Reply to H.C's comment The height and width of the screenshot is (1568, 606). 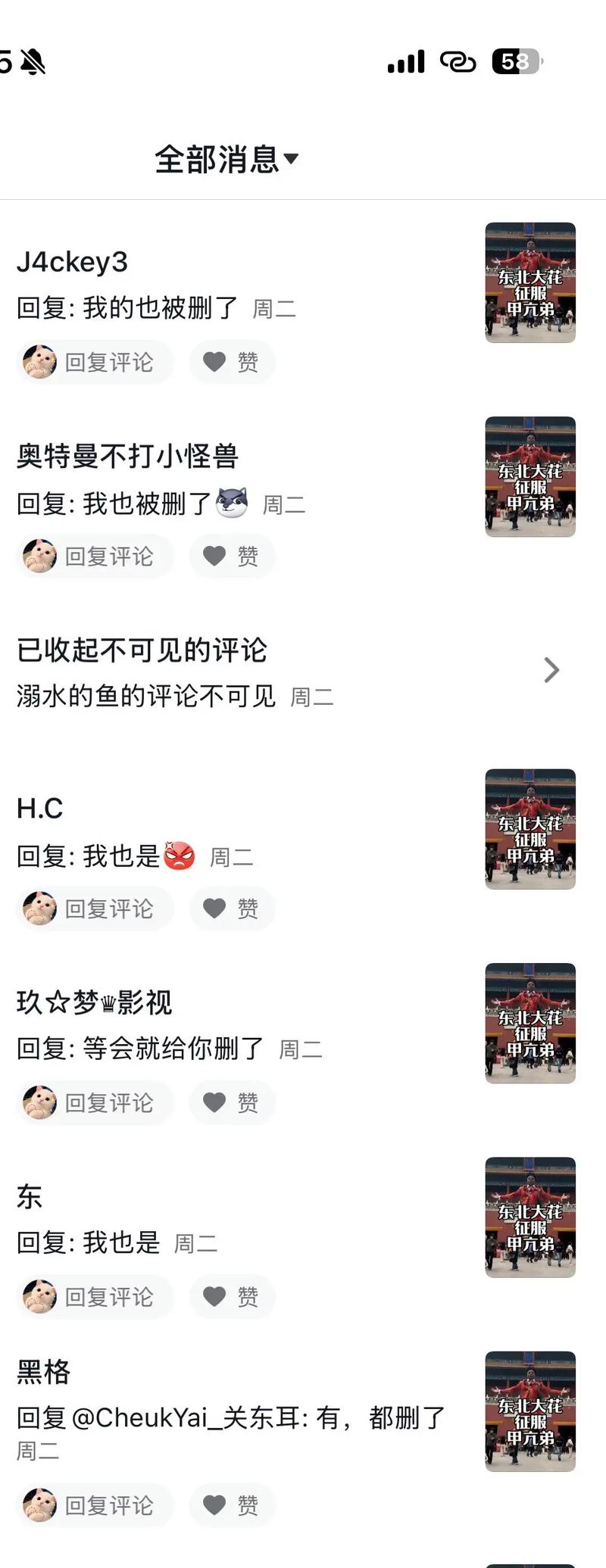(x=95, y=909)
